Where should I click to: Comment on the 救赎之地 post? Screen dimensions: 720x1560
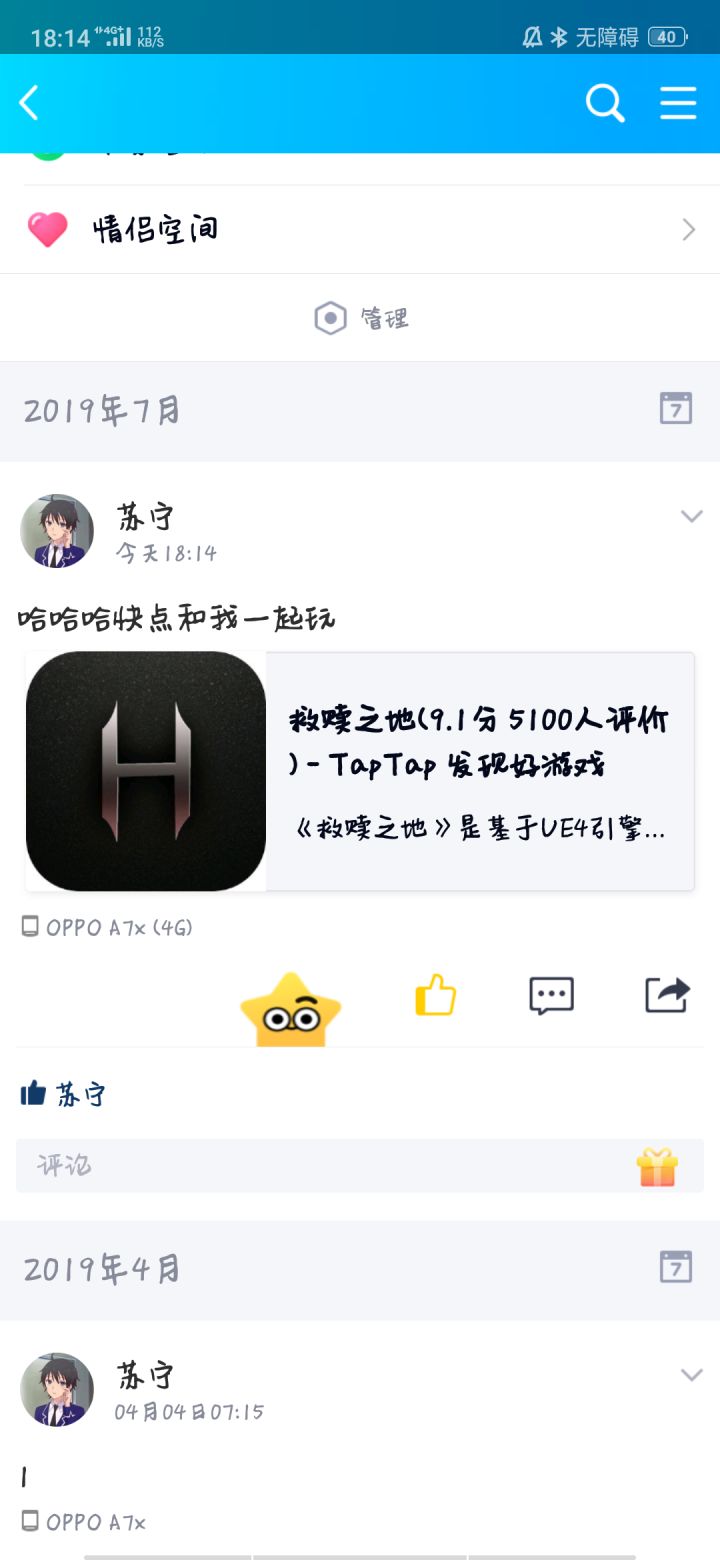[x=551, y=996]
